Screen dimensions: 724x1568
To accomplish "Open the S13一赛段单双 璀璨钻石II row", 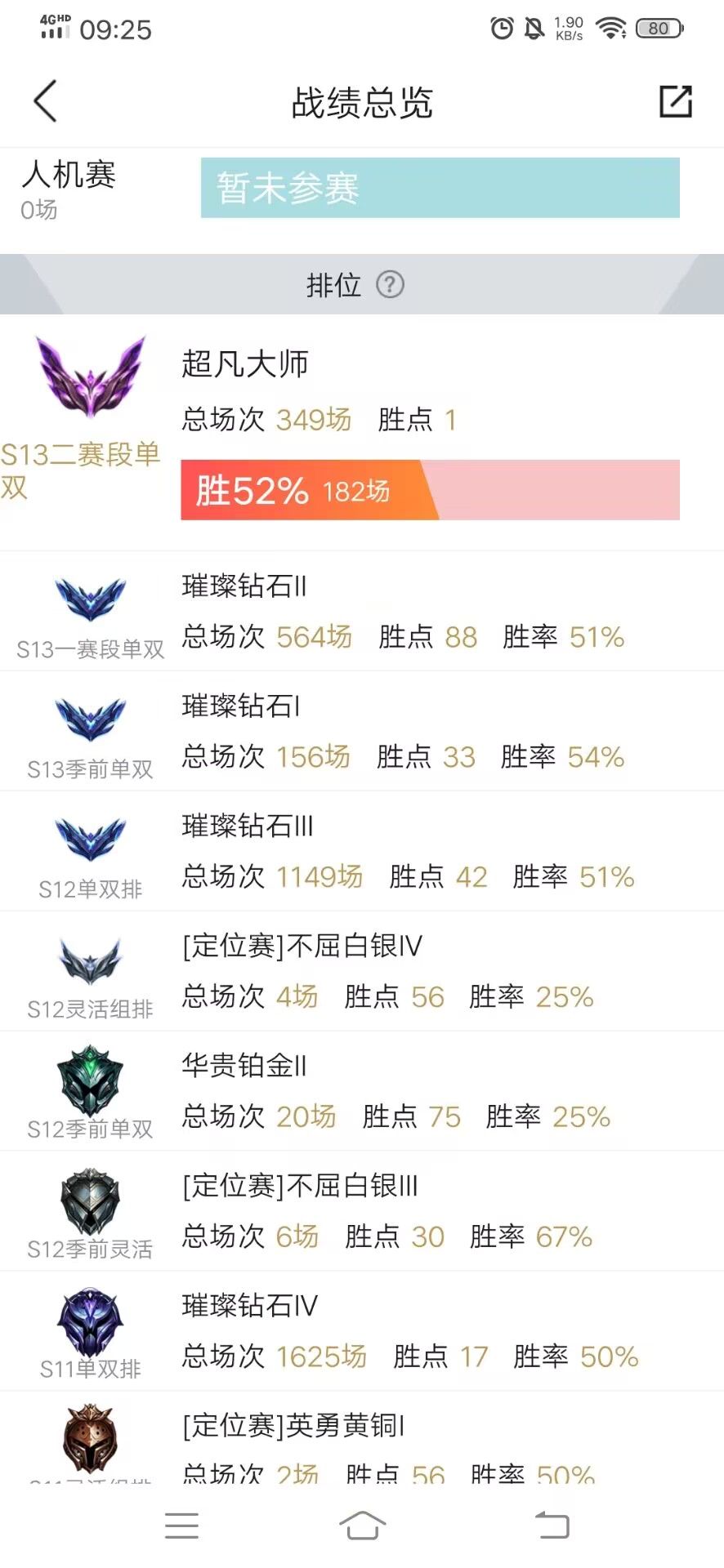I will [x=362, y=611].
